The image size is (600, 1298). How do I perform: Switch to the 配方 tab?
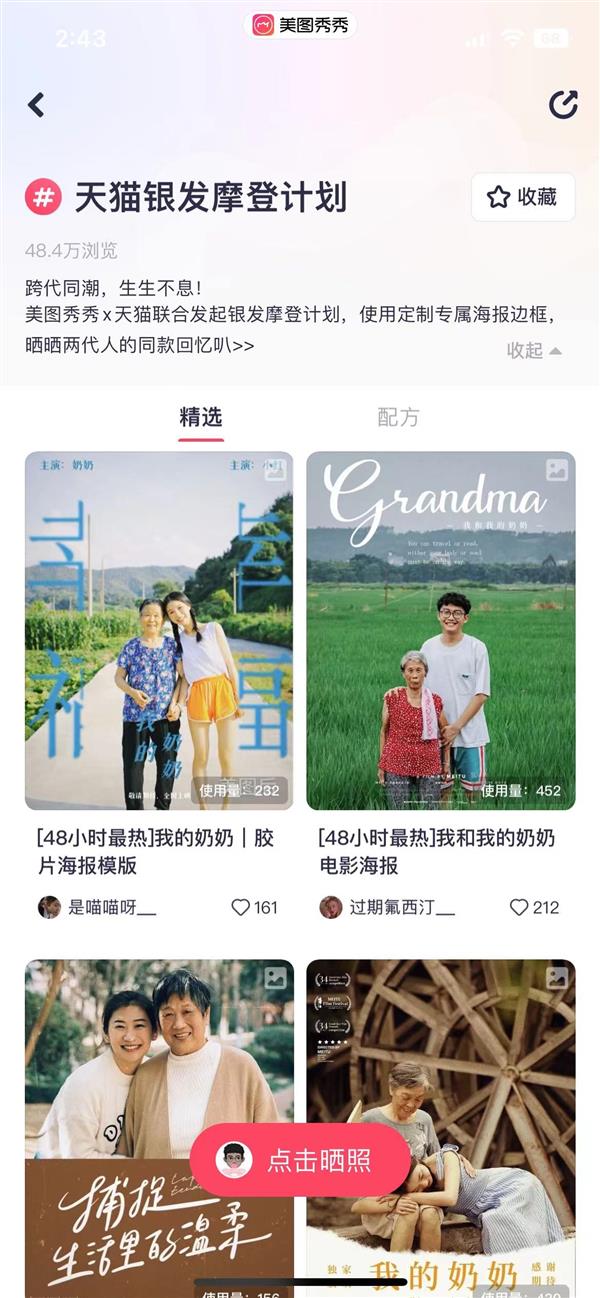click(398, 417)
